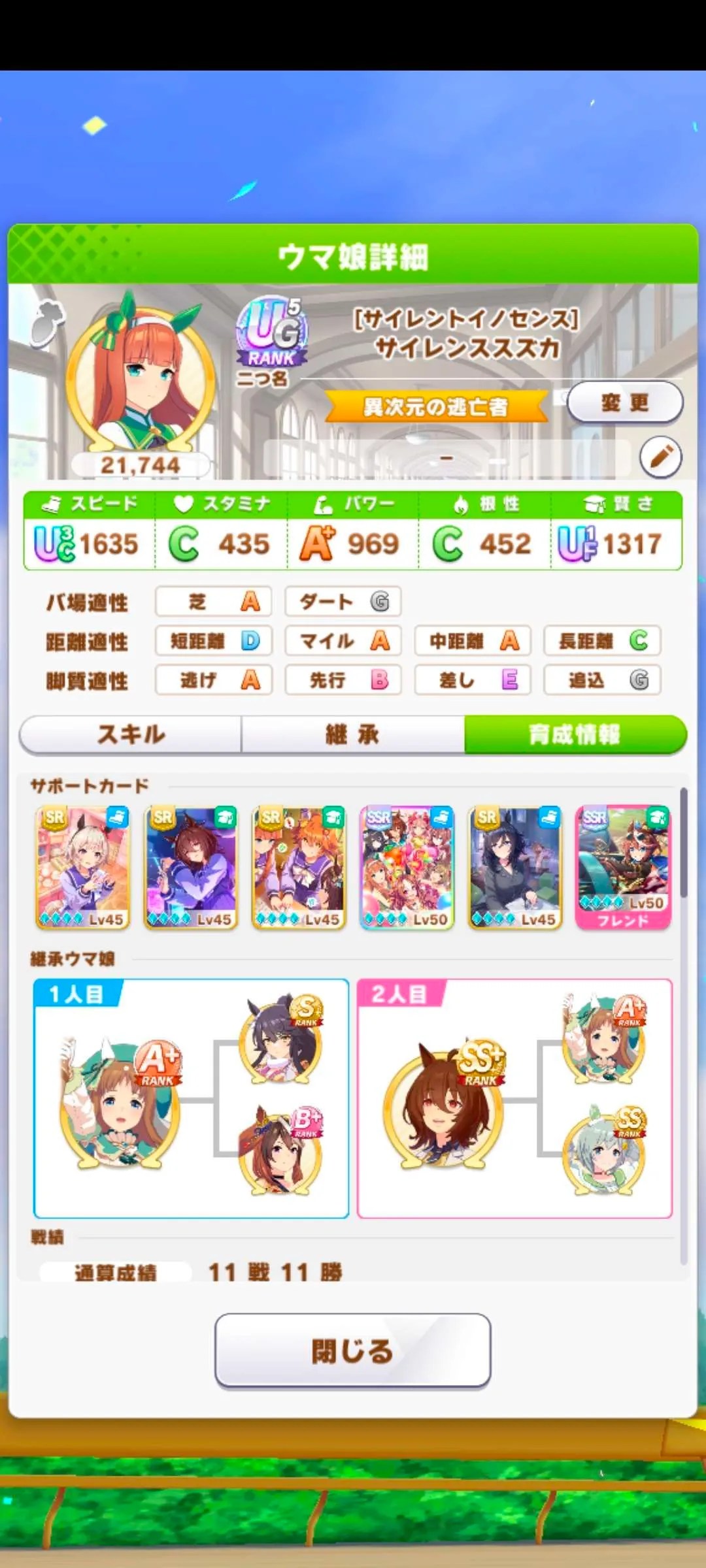706x1568 pixels.
Task: Click the スピード stat icon
Action: [x=51, y=502]
